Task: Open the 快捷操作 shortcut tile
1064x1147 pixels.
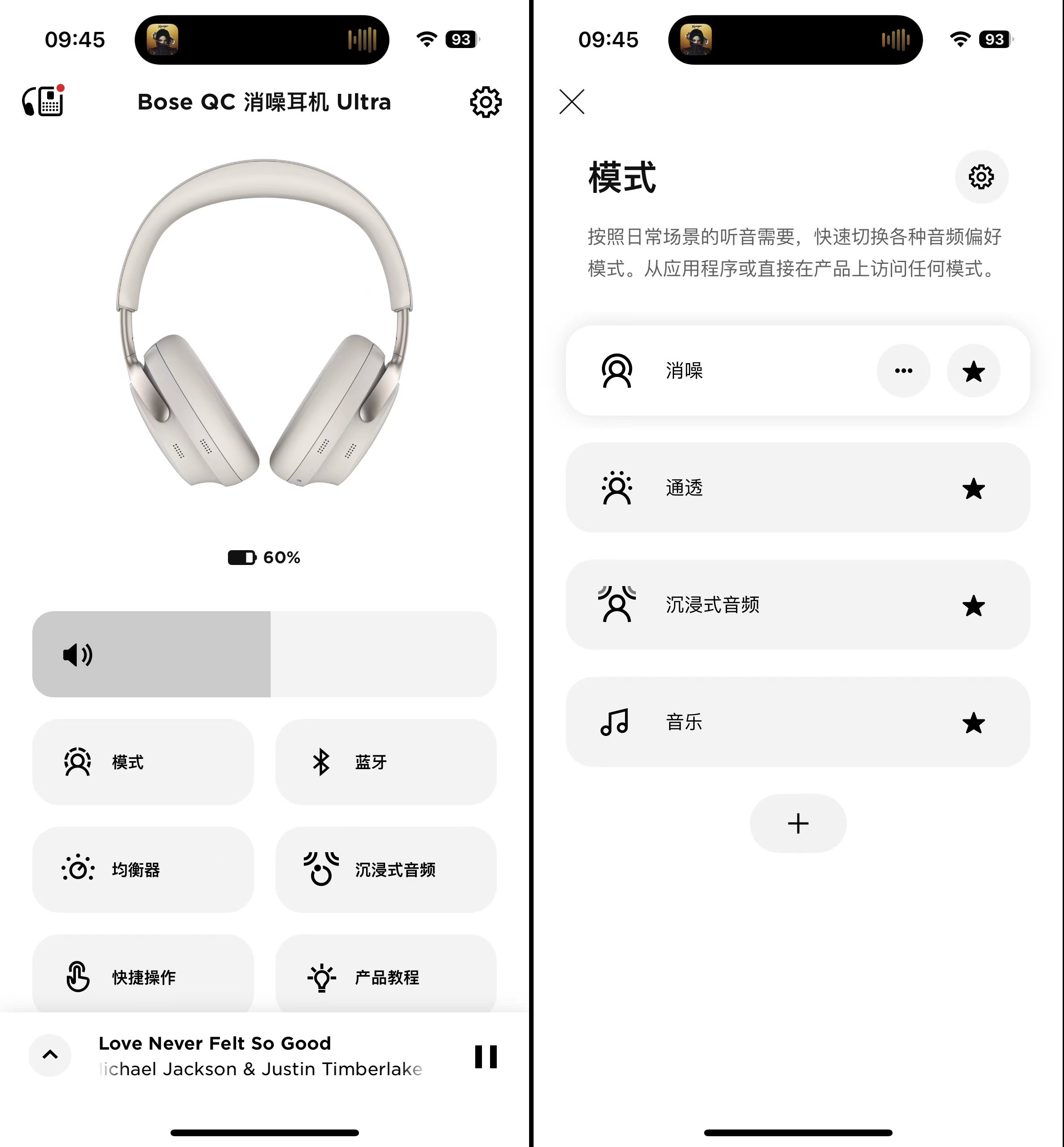Action: click(x=143, y=976)
